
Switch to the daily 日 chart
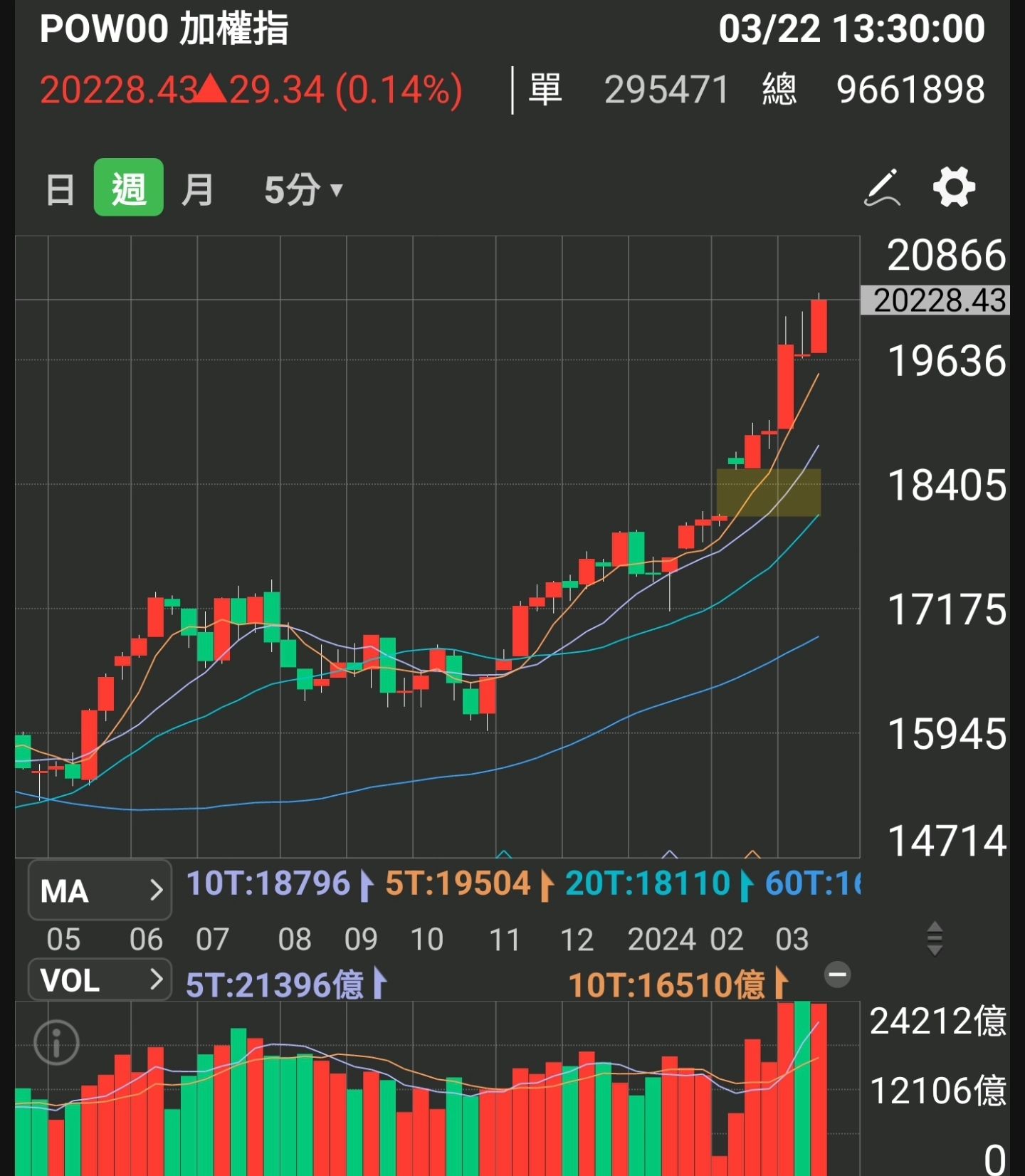pyautogui.click(x=60, y=189)
